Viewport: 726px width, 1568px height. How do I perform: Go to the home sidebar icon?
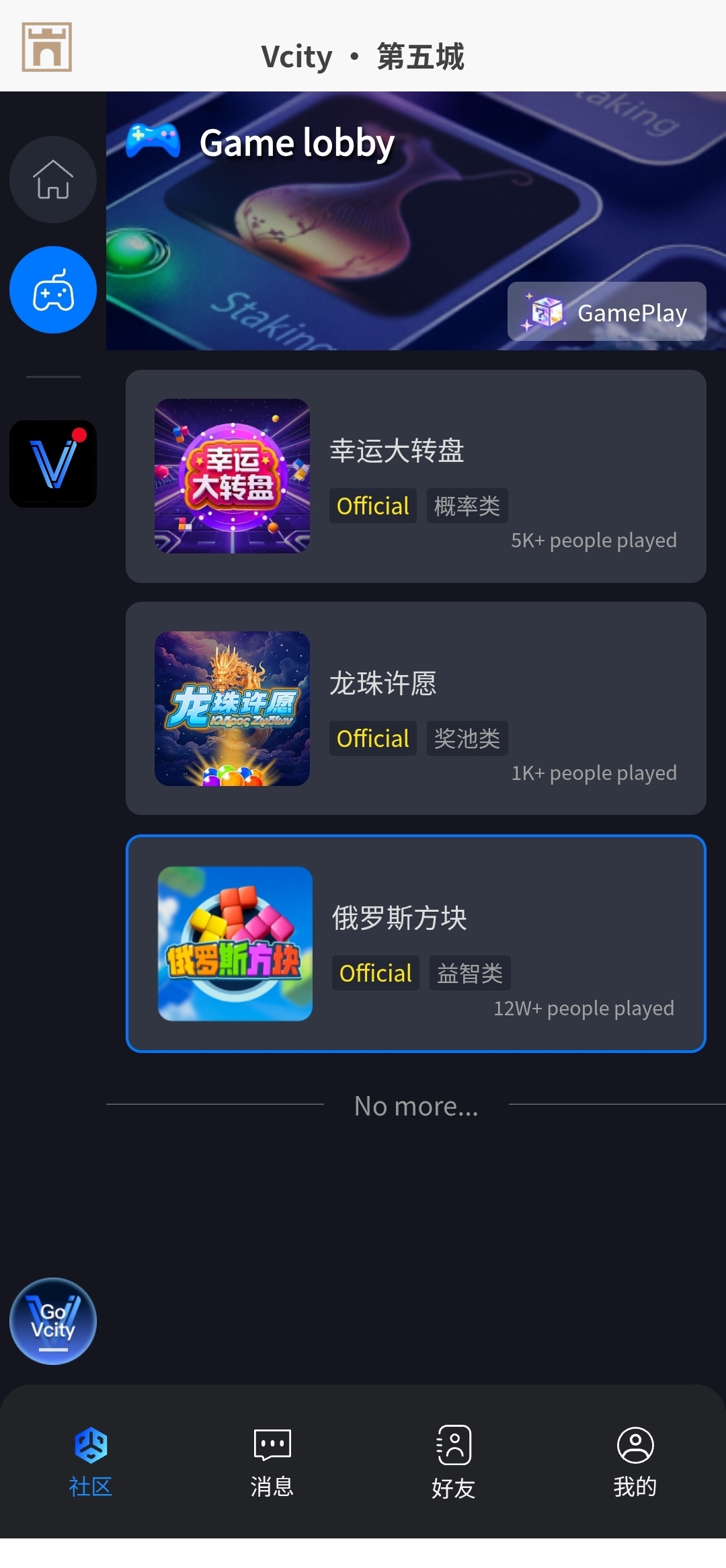pos(53,180)
